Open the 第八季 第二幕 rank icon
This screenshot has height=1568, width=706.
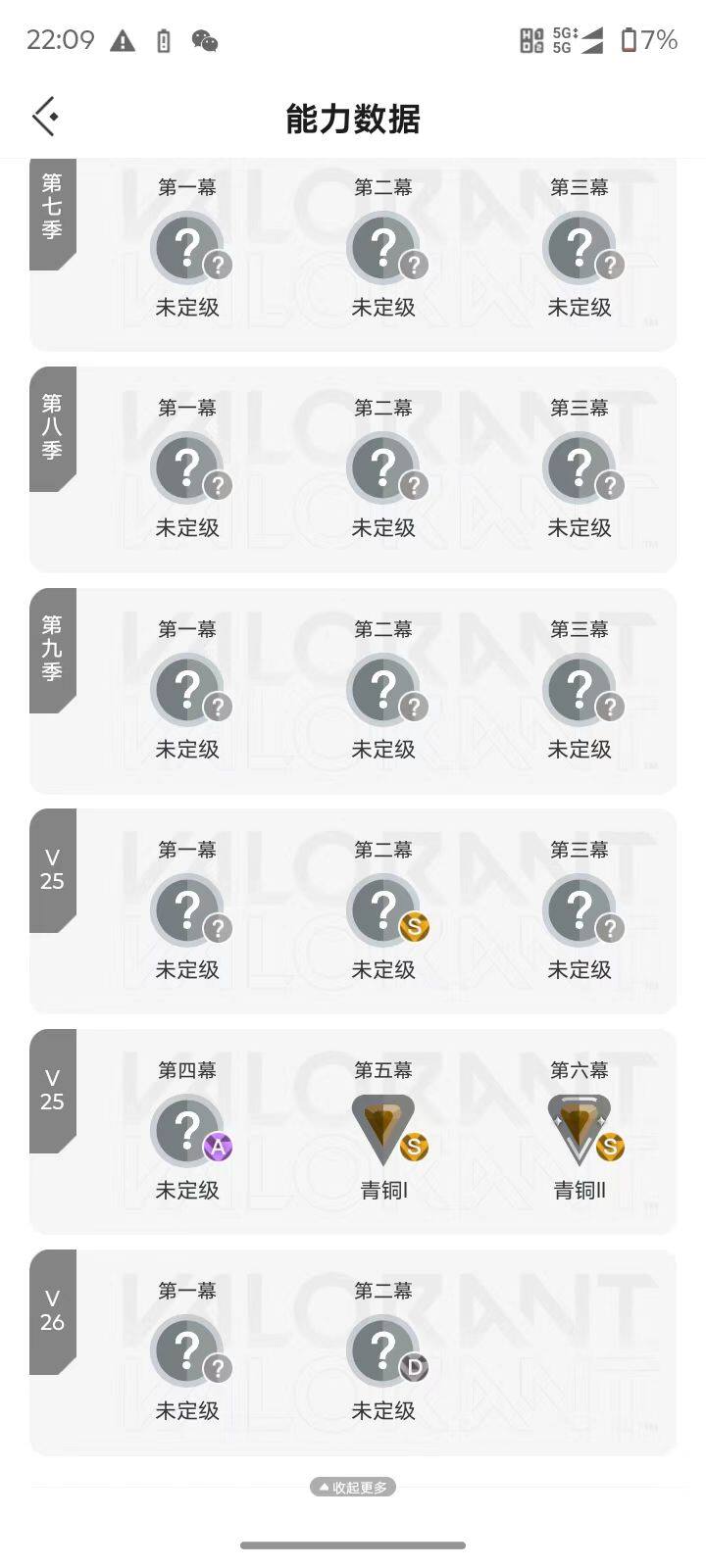(384, 467)
